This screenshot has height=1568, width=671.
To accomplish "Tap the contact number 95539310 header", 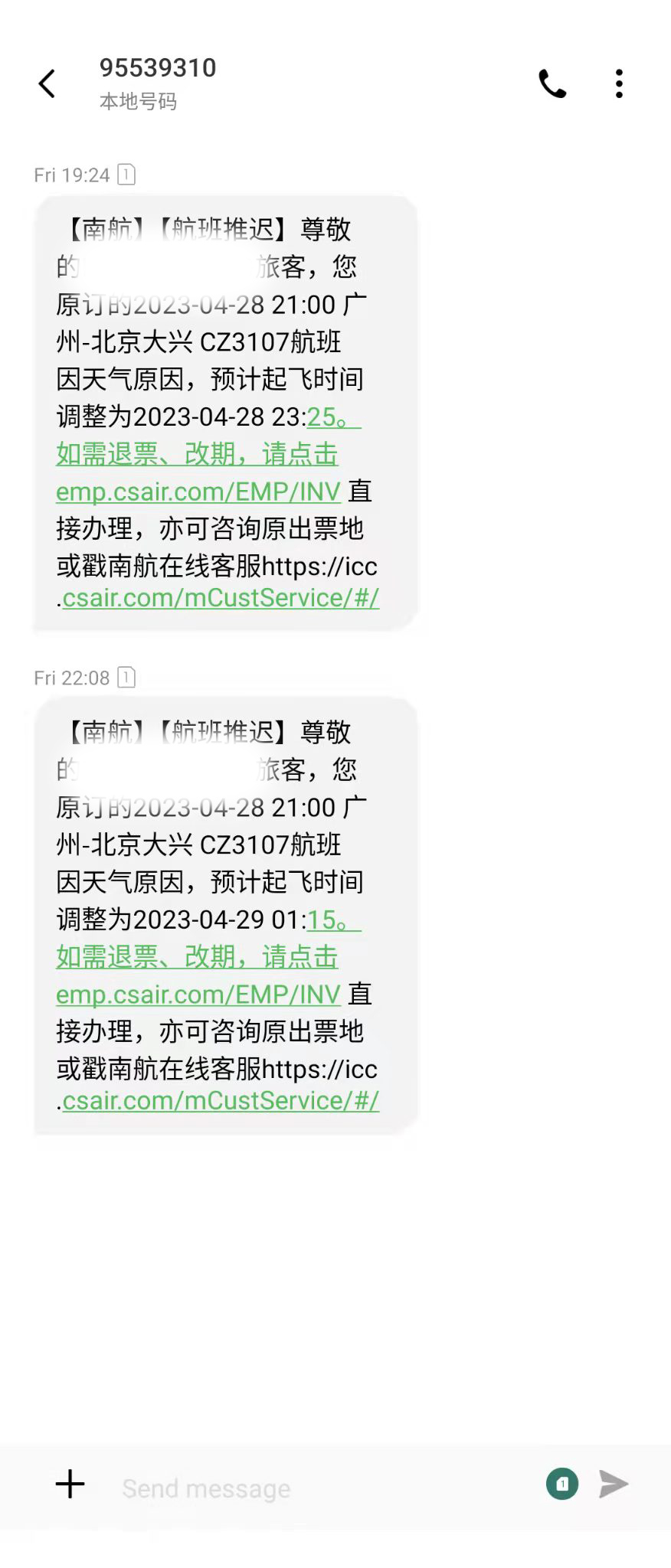I will pos(159,69).
